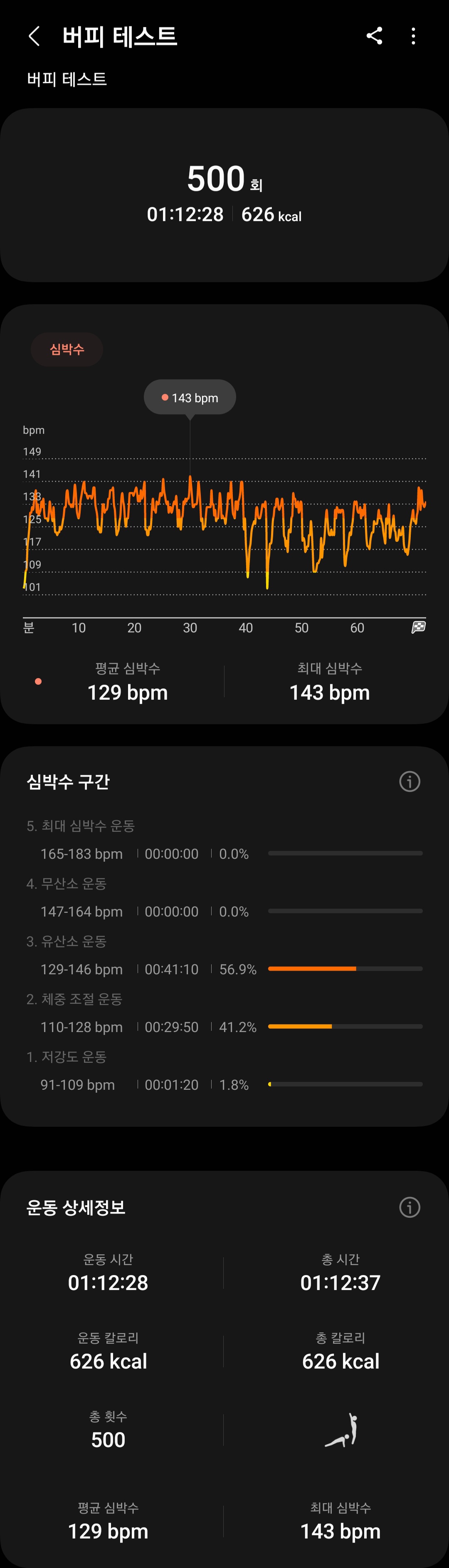Open info for 운동 상세정보
449x1568 pixels.
click(x=410, y=1207)
